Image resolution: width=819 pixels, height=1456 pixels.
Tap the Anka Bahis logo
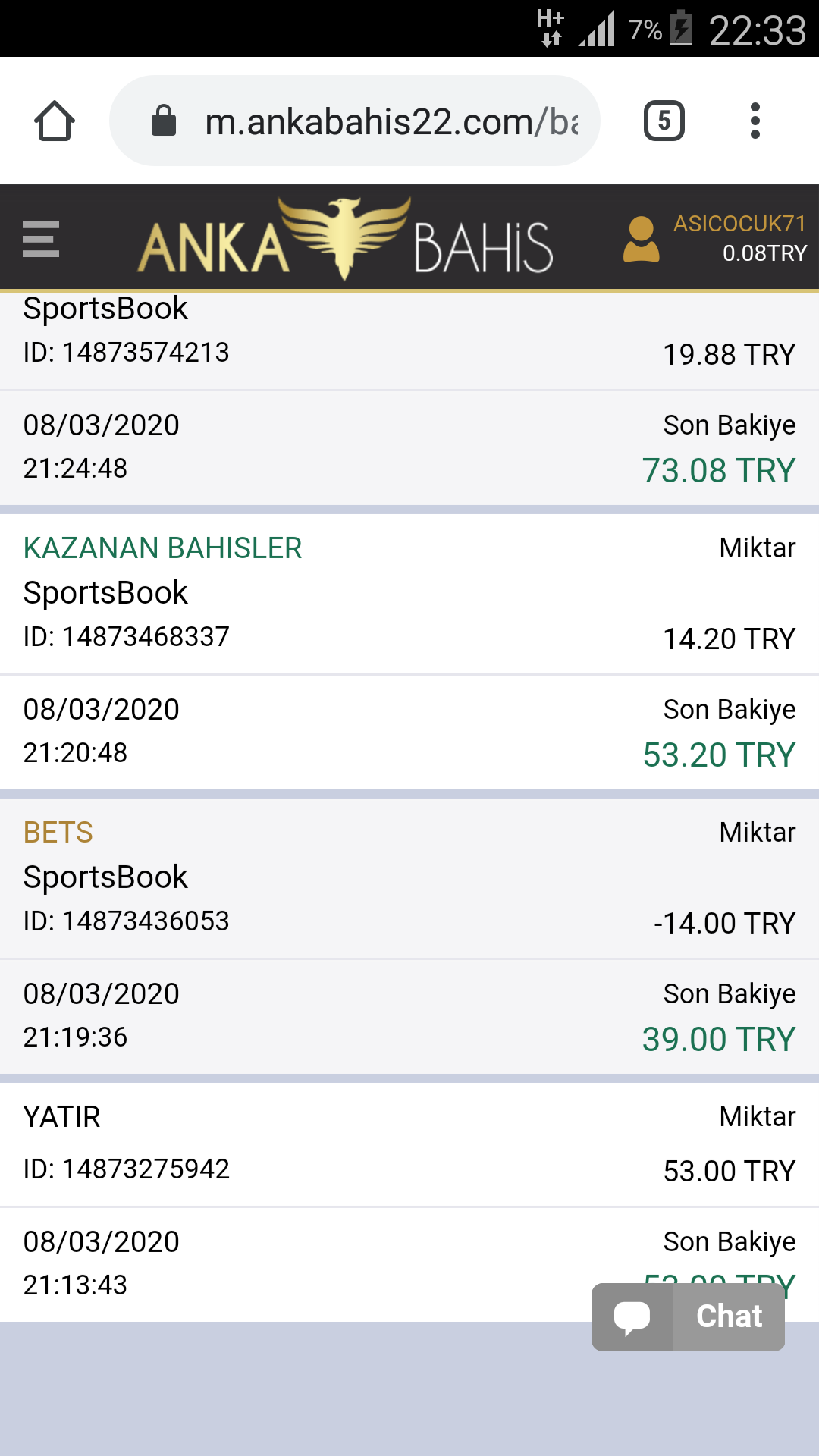345,238
